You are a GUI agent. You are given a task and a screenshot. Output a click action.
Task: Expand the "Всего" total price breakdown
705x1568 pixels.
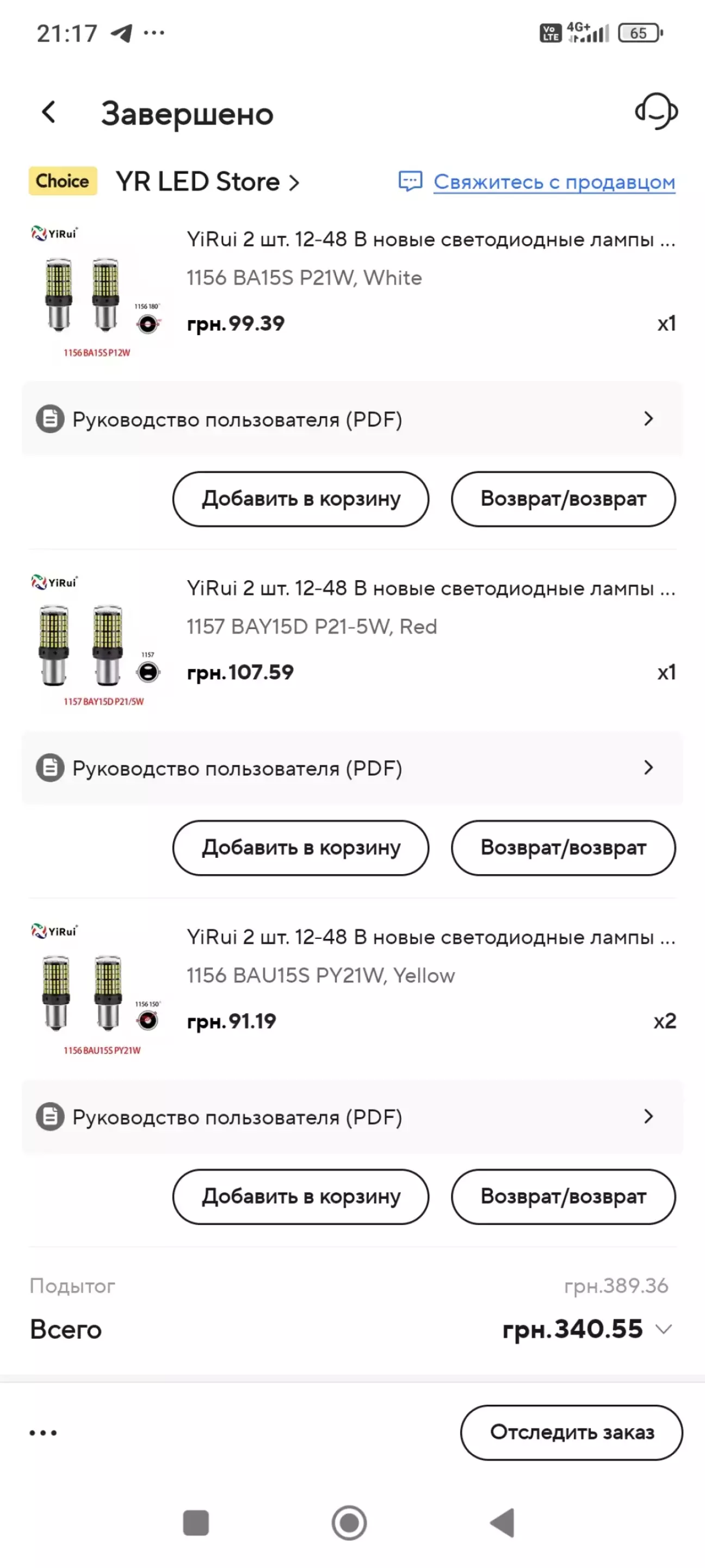click(x=664, y=1330)
